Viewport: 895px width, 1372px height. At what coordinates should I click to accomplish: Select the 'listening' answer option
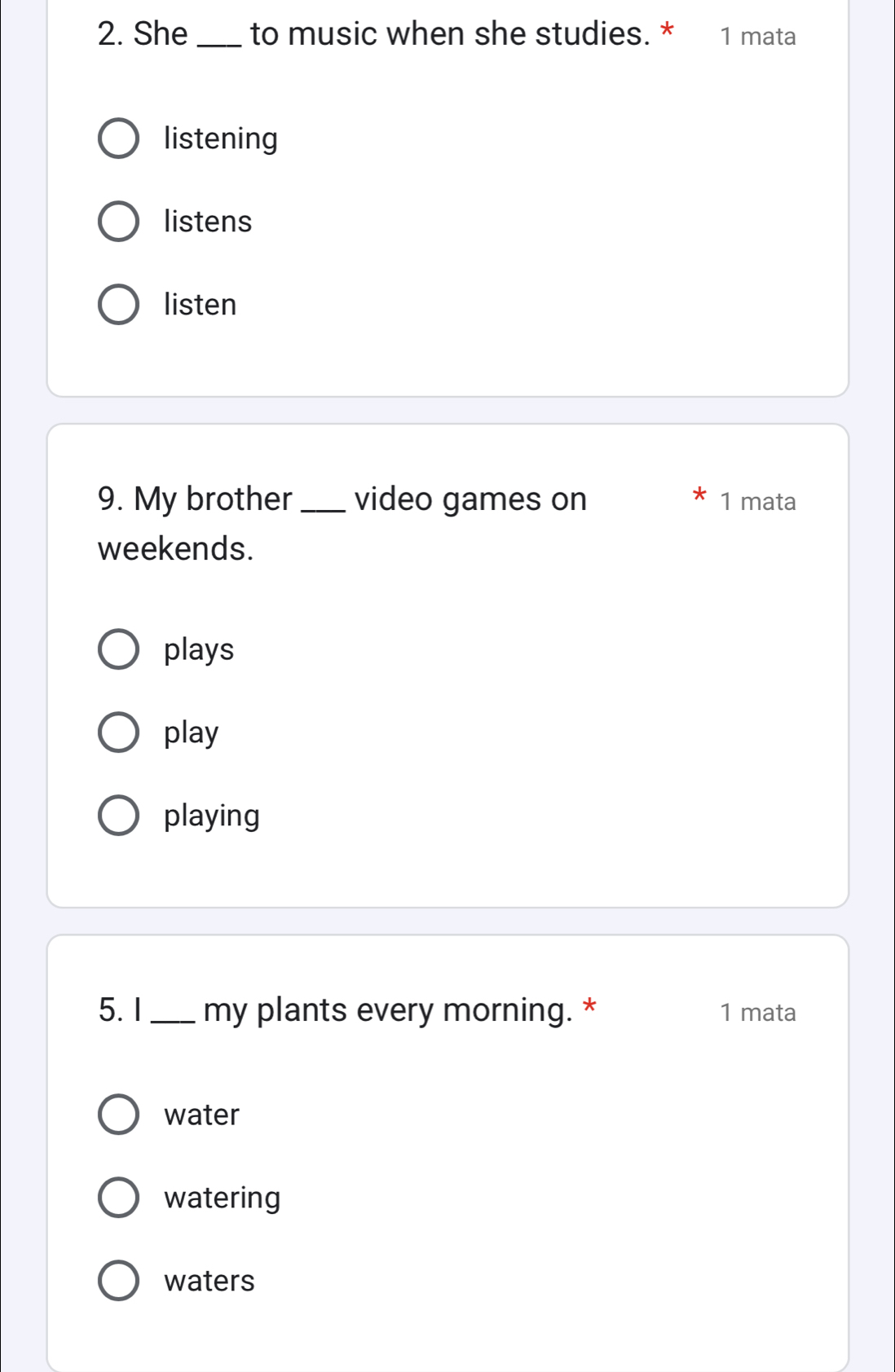(119, 139)
